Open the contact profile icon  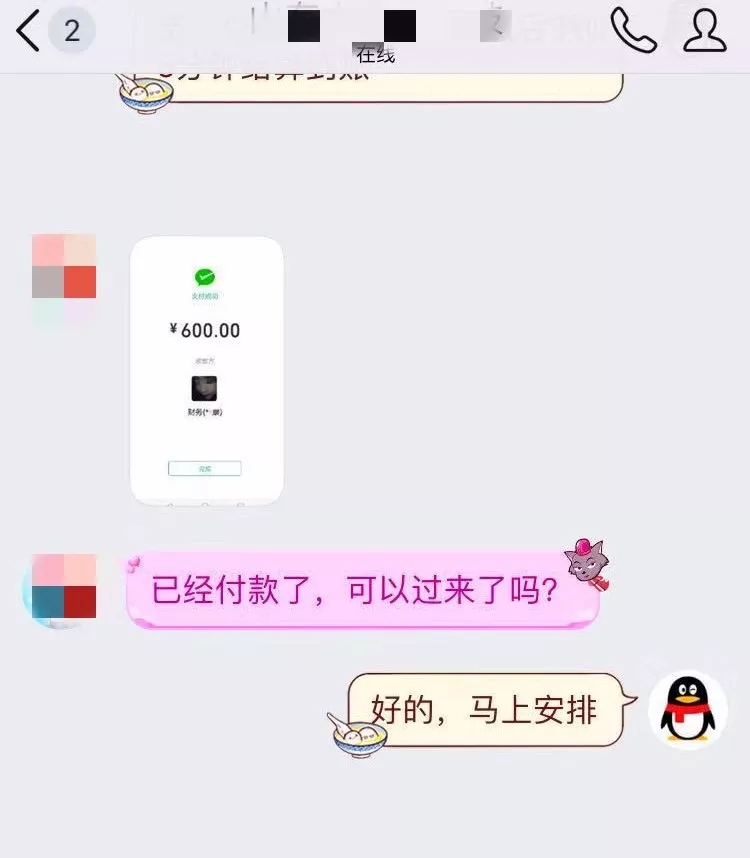pyautogui.click(x=704, y=30)
